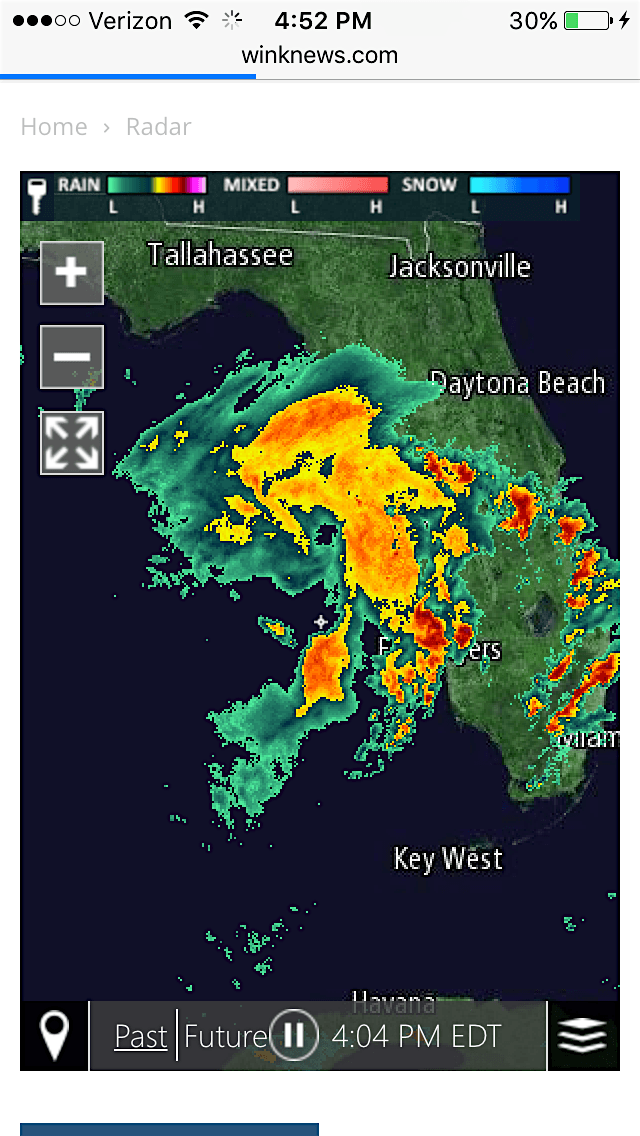Switch to Past radar loop

pyautogui.click(x=141, y=1037)
